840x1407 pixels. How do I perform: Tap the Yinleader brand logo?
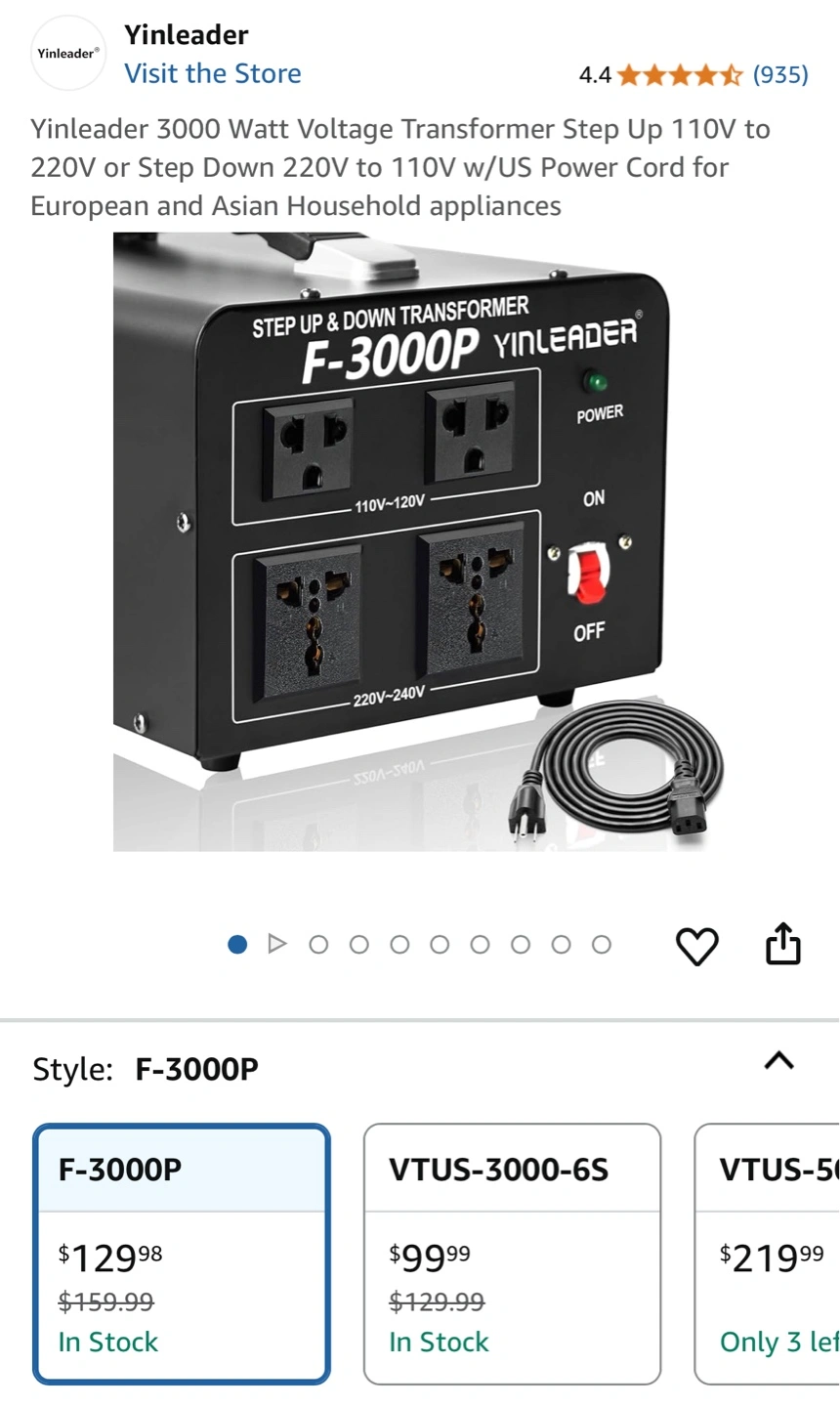tap(67, 54)
